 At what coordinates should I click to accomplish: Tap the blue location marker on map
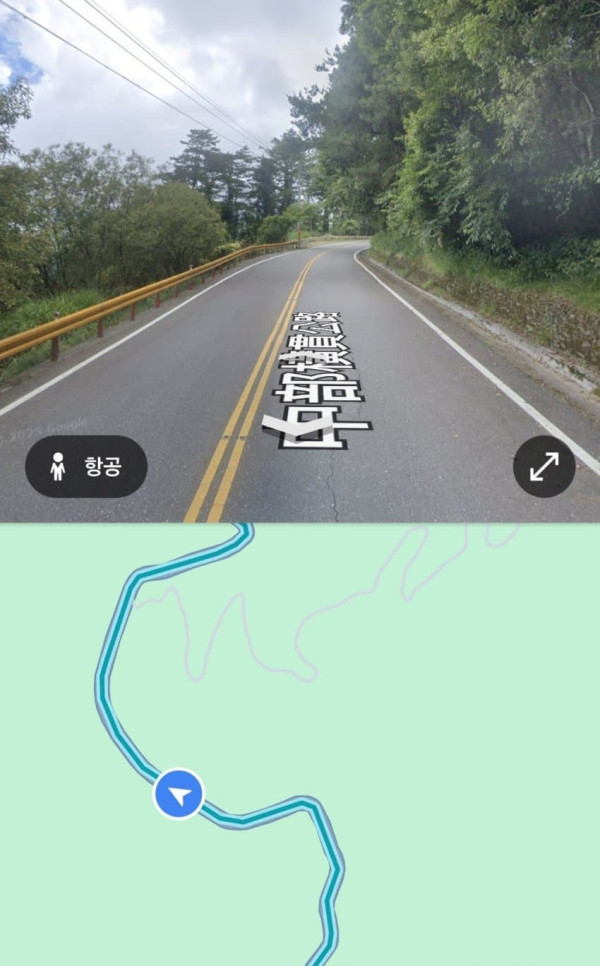point(179,794)
